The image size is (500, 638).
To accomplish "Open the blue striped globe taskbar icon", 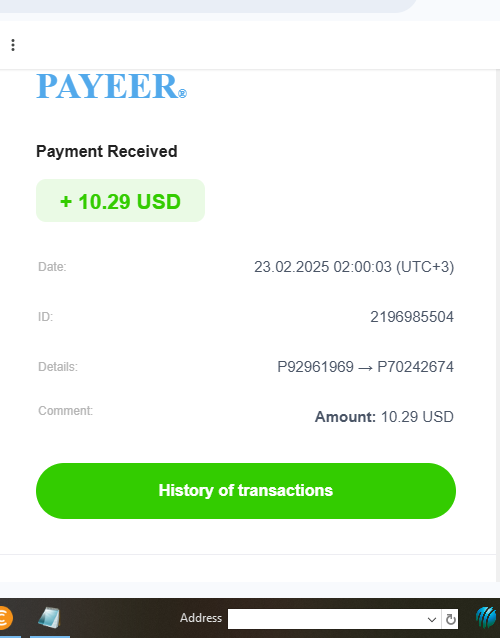I will coord(486,618).
